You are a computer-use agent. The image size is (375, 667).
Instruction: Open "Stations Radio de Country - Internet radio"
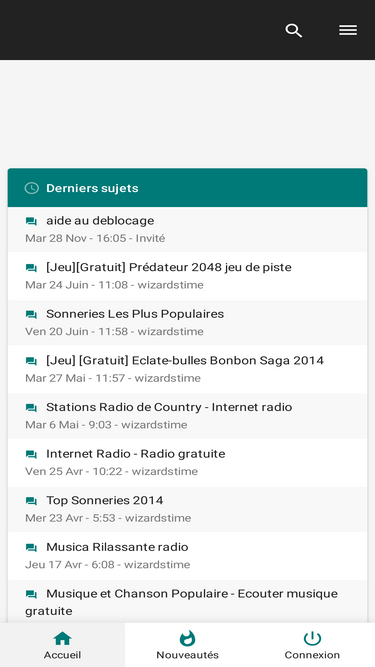click(169, 407)
